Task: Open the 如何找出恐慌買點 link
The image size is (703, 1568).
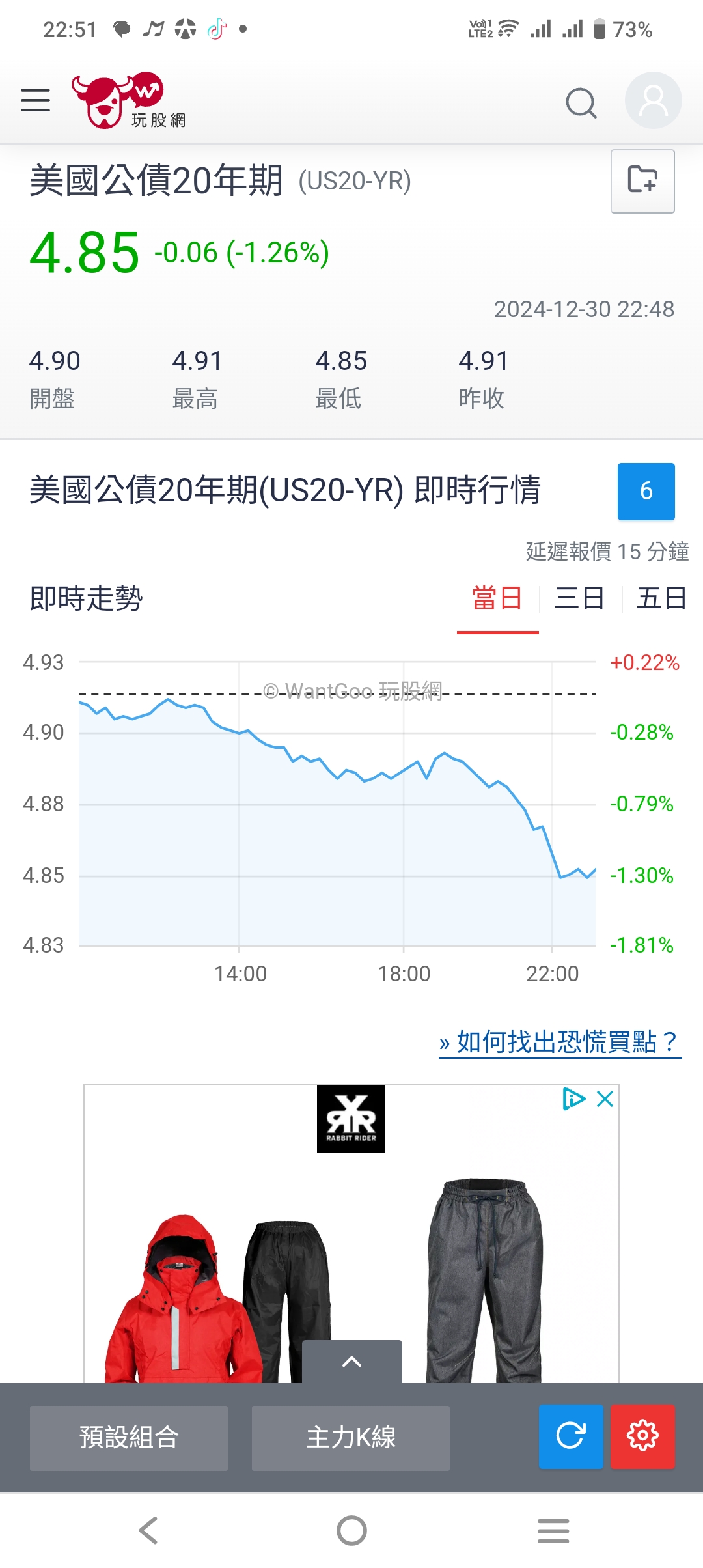Action: (x=559, y=1042)
